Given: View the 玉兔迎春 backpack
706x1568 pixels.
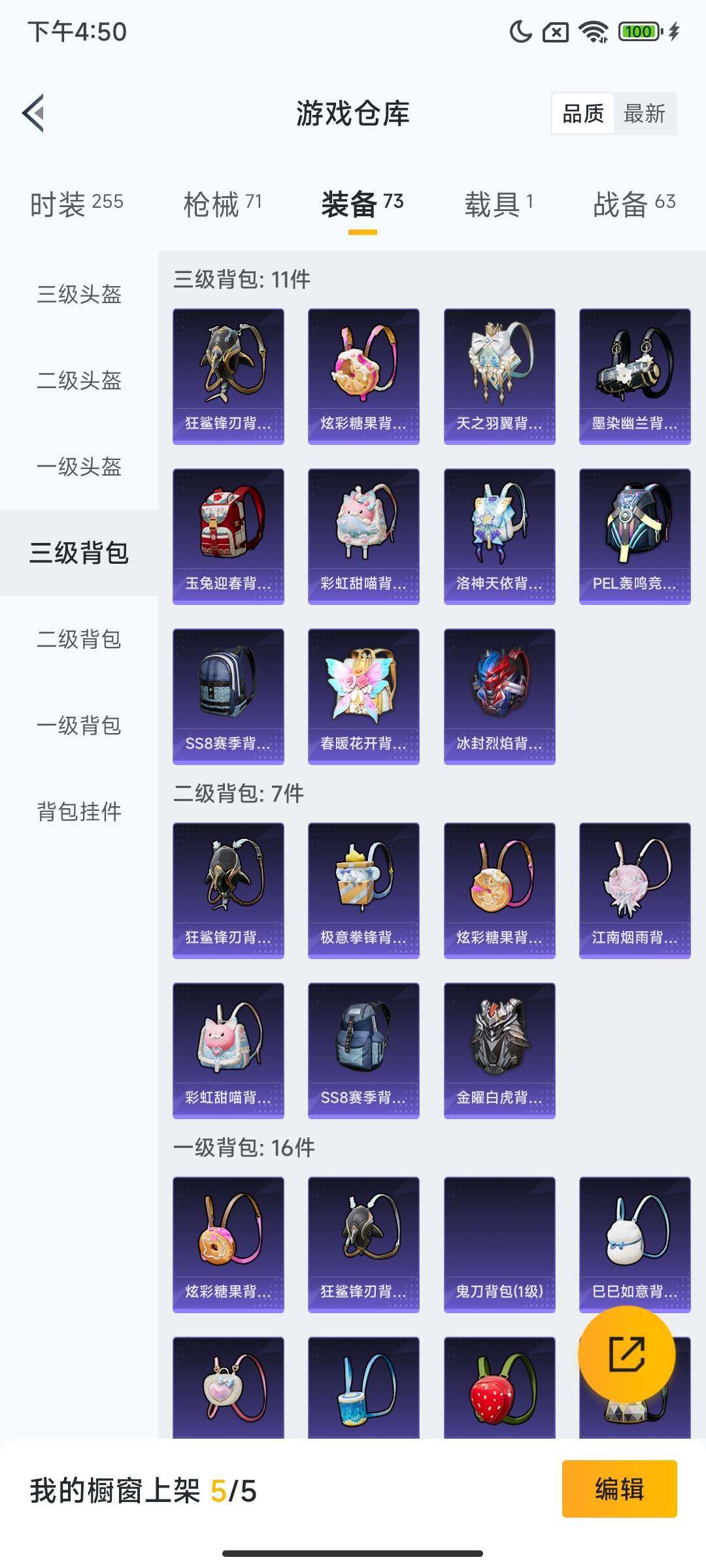Looking at the screenshot, I should [x=228, y=536].
